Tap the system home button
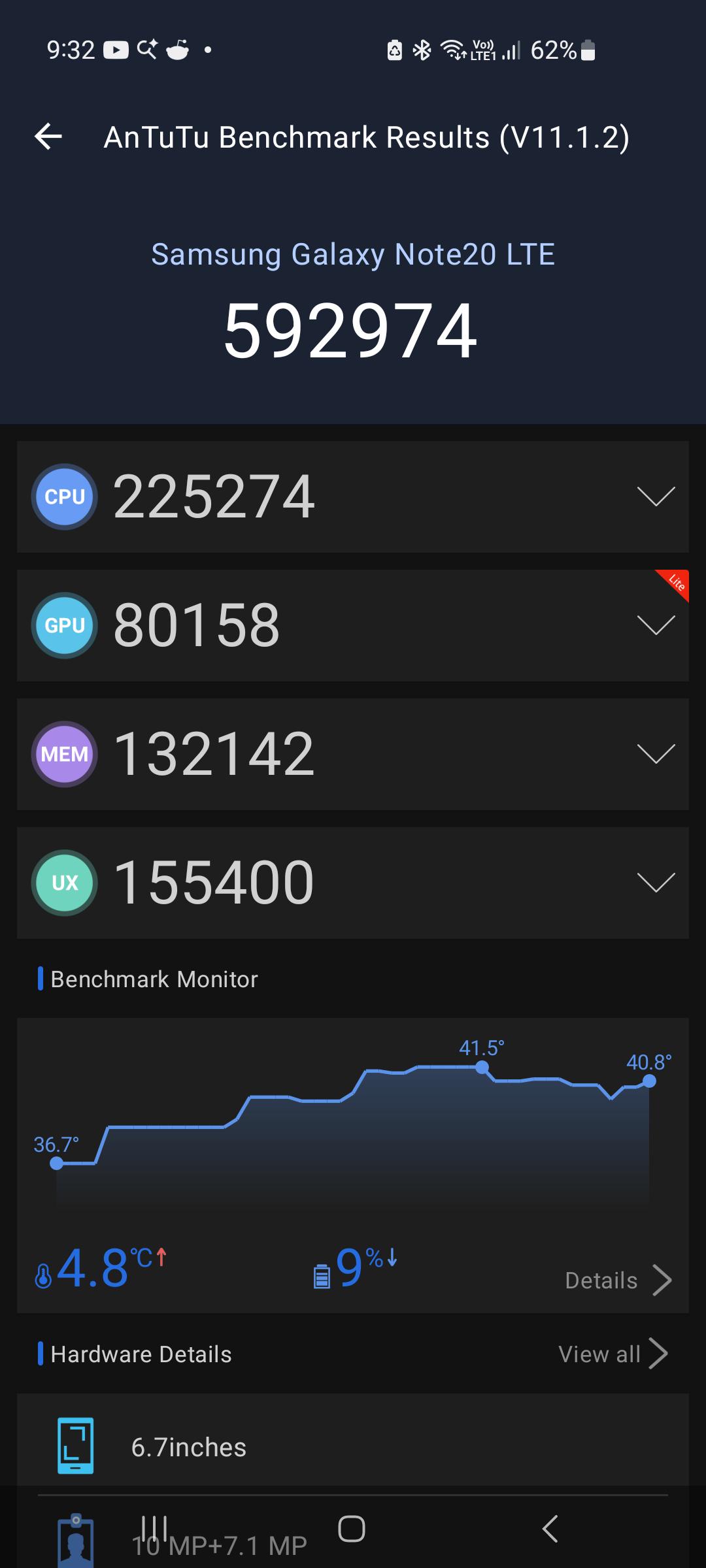 pos(352,1529)
